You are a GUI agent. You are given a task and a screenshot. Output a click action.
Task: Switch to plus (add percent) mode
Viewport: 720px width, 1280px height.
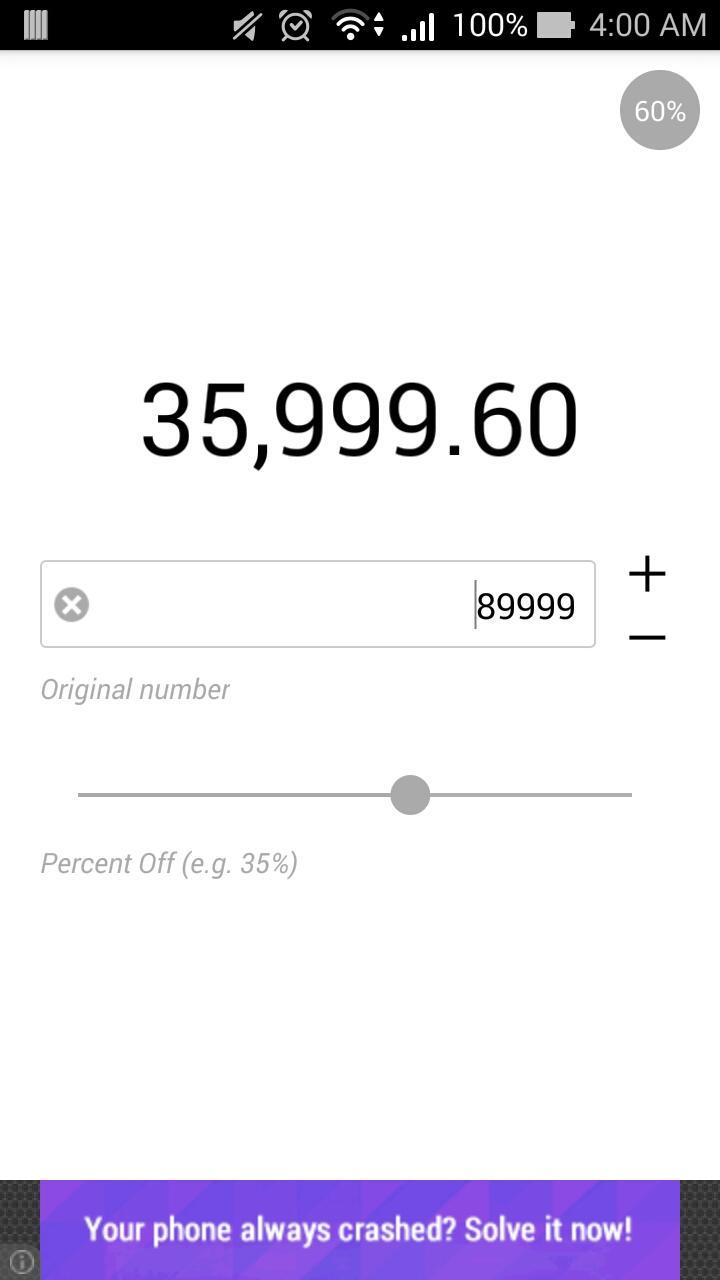647,574
